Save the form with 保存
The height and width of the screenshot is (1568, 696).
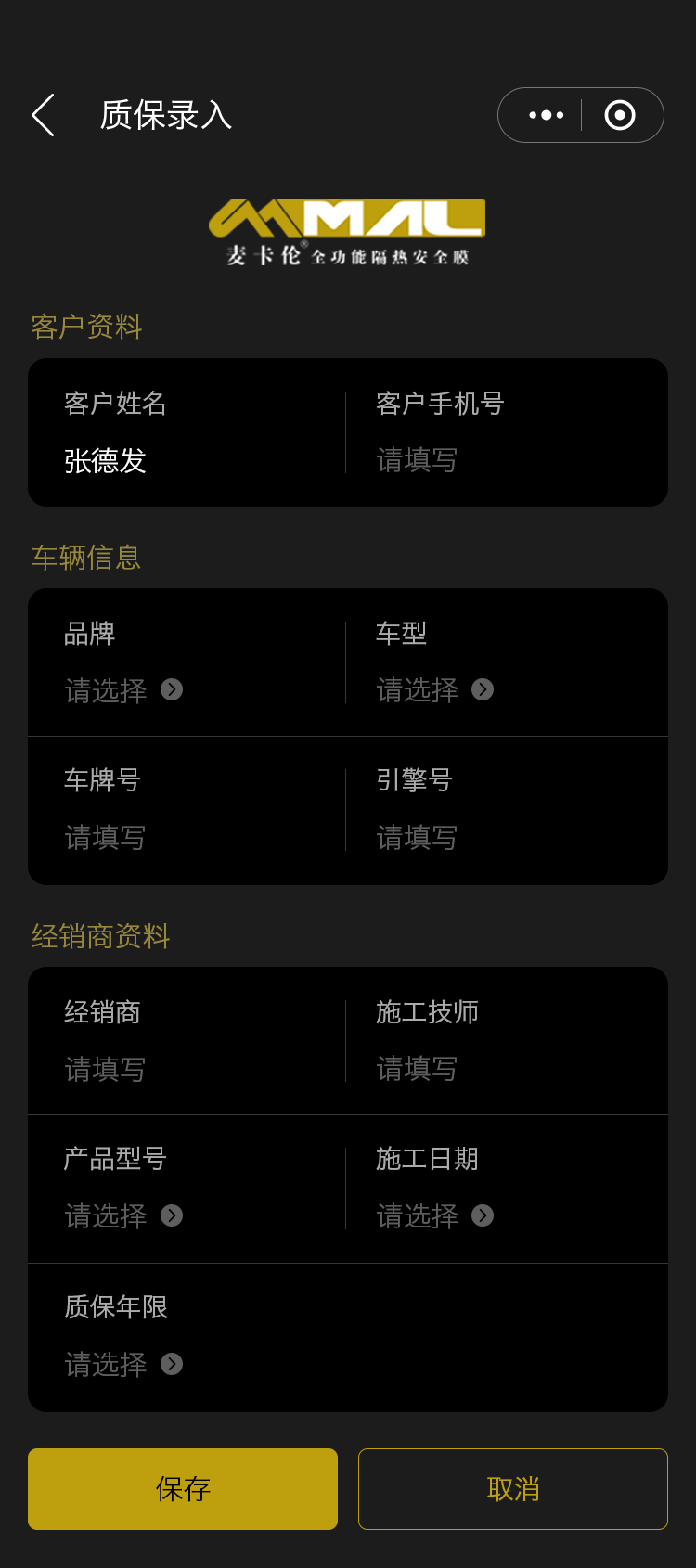183,1489
